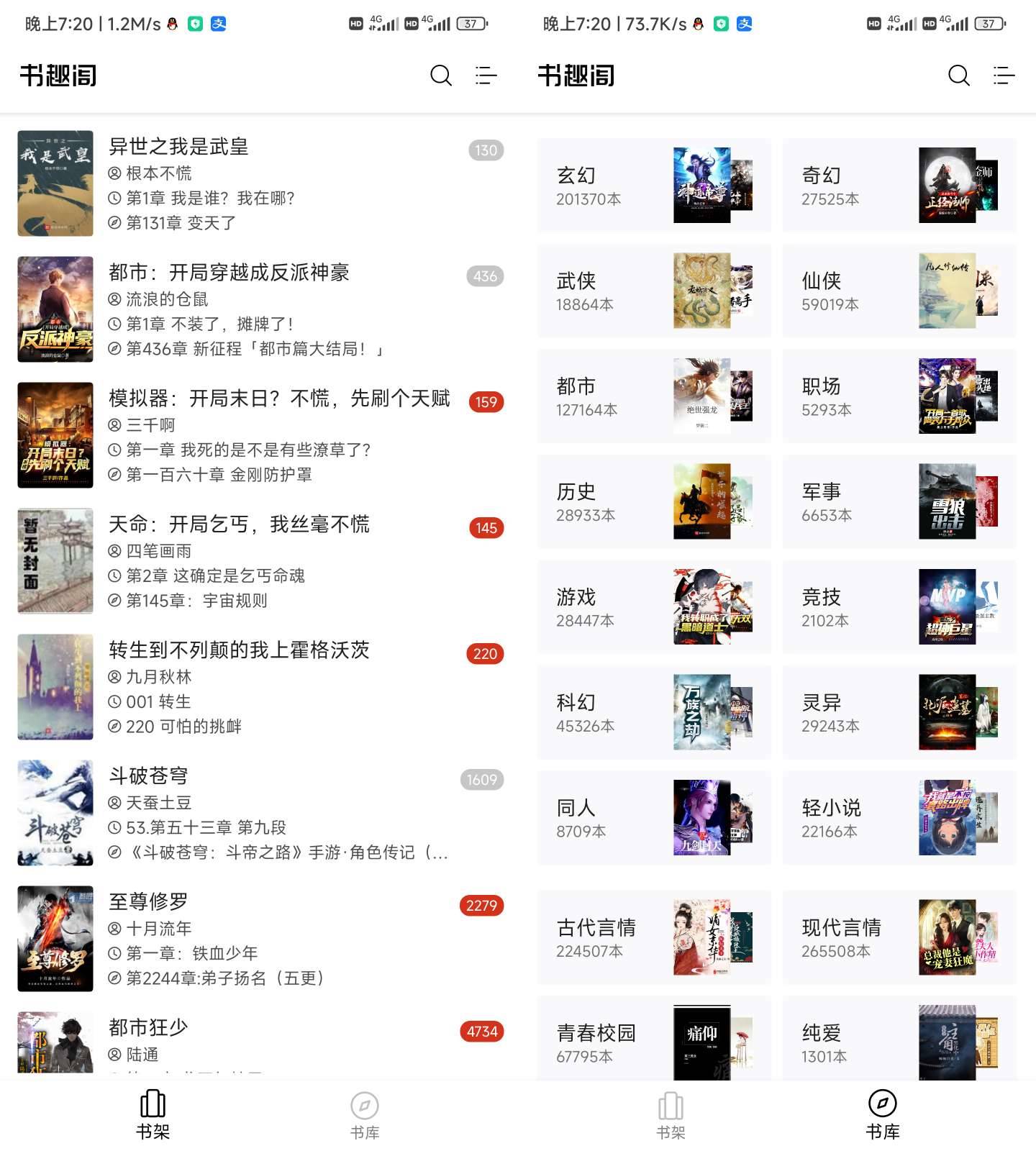The image size is (1036, 1151).
Task: Open the 现代言情 category
Action: [x=899, y=937]
